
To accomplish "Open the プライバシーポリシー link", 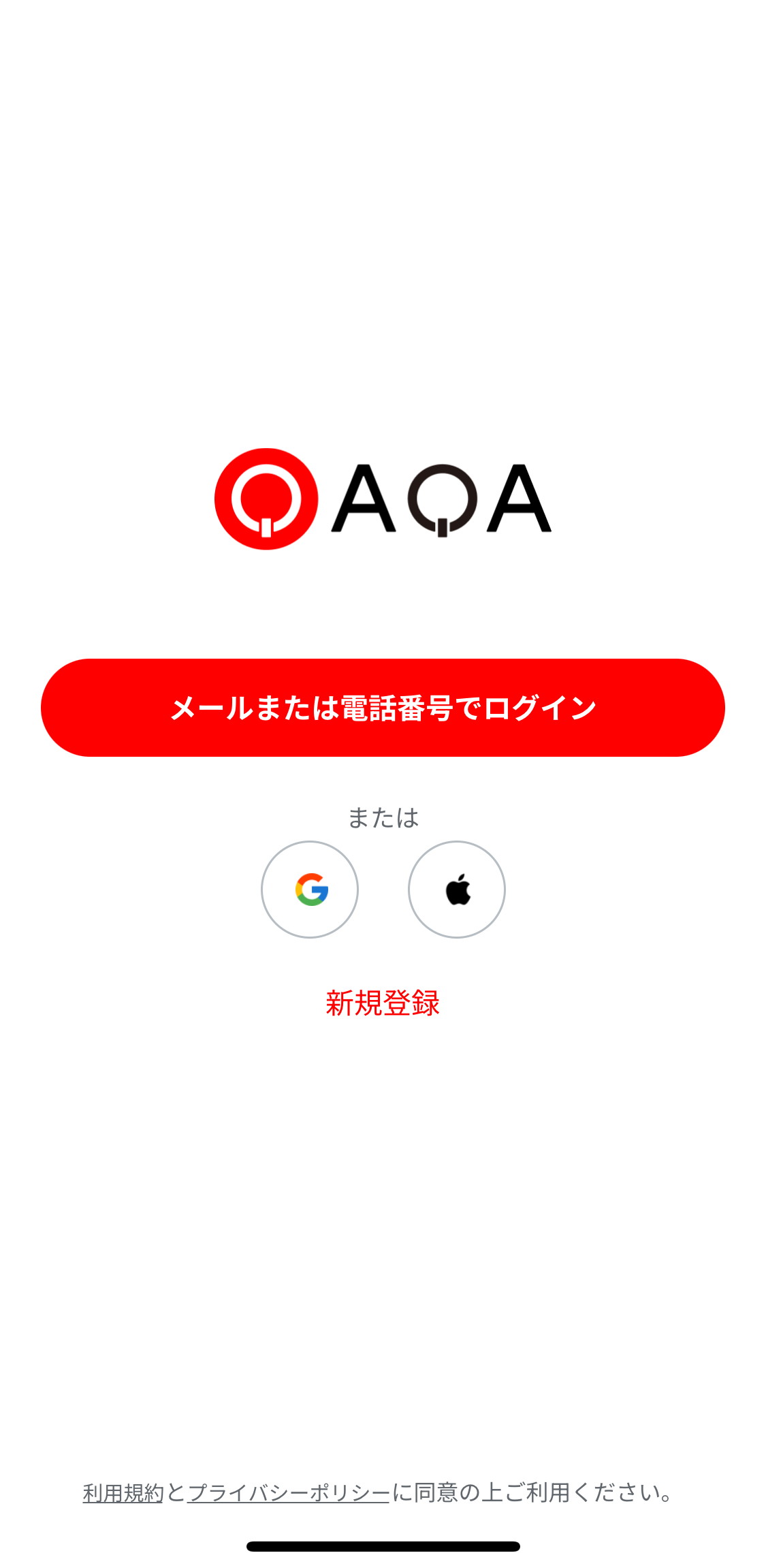I will tap(289, 1493).
